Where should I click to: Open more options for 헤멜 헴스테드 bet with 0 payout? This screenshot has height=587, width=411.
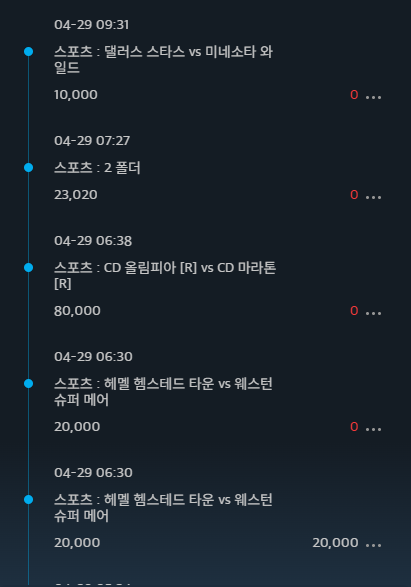tap(373, 429)
